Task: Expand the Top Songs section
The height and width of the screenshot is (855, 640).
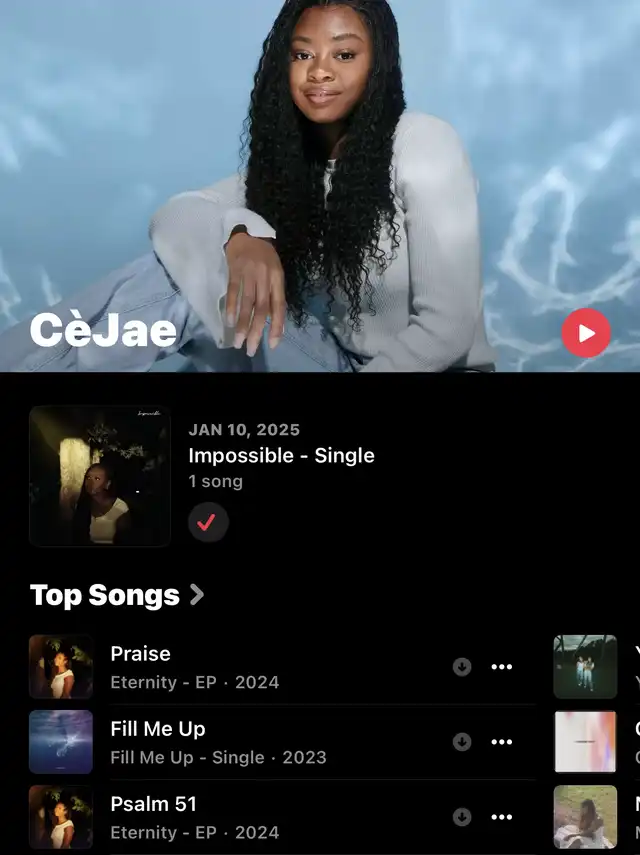Action: click(117, 595)
